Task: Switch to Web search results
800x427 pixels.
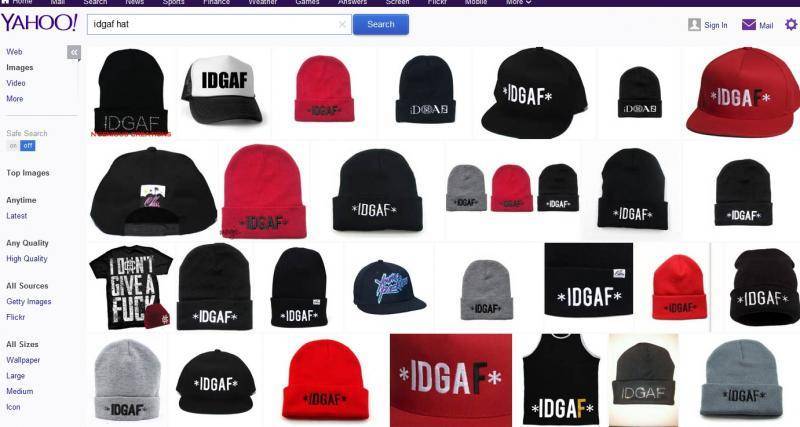Action: (x=14, y=51)
